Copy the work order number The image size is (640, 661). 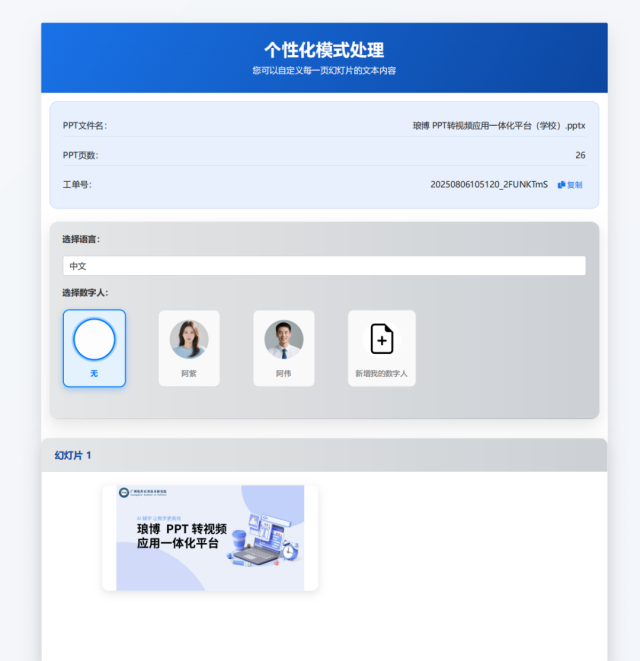(x=570, y=184)
